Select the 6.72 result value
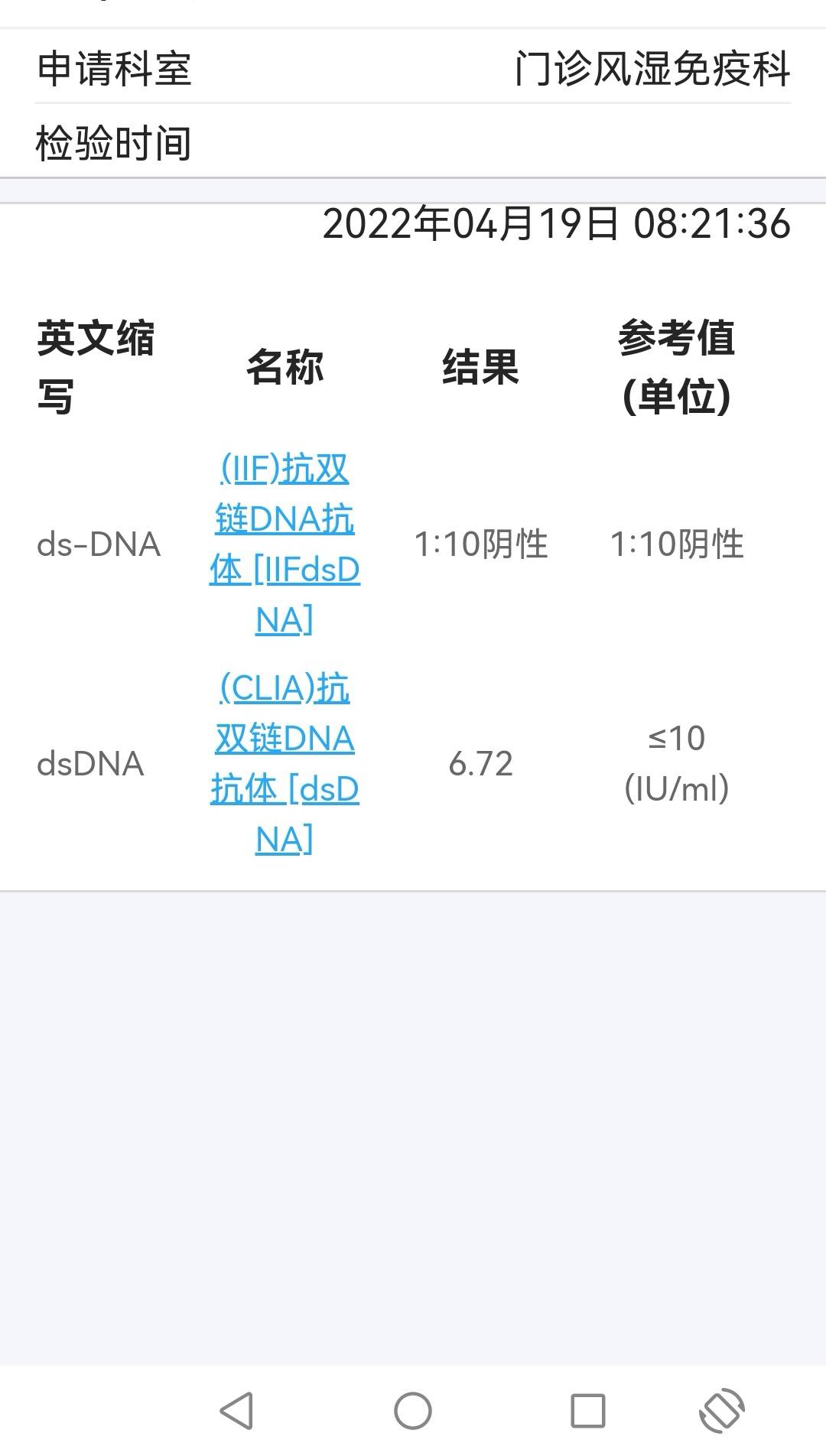 [480, 763]
